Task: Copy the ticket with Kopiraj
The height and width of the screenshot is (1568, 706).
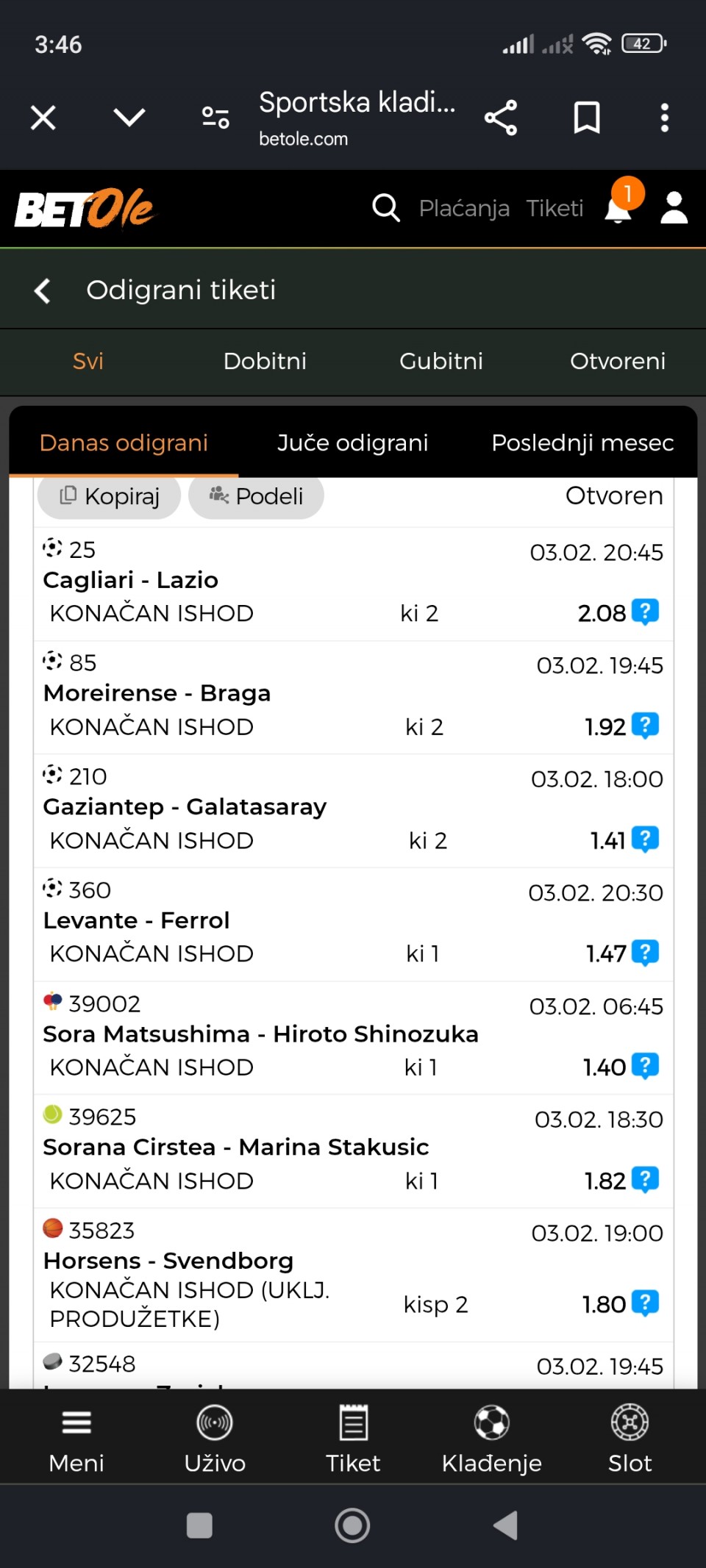Action: coord(109,496)
